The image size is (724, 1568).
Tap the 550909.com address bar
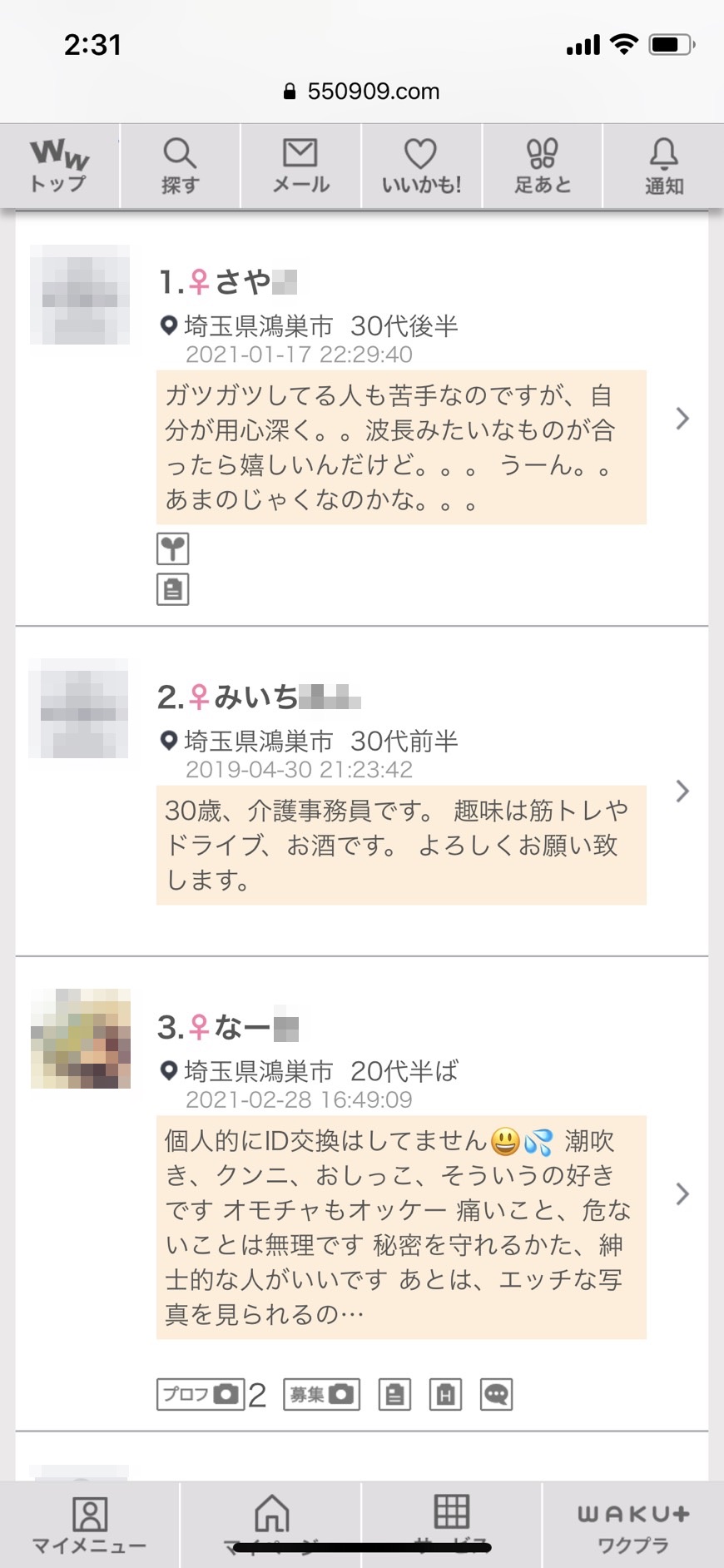362,92
